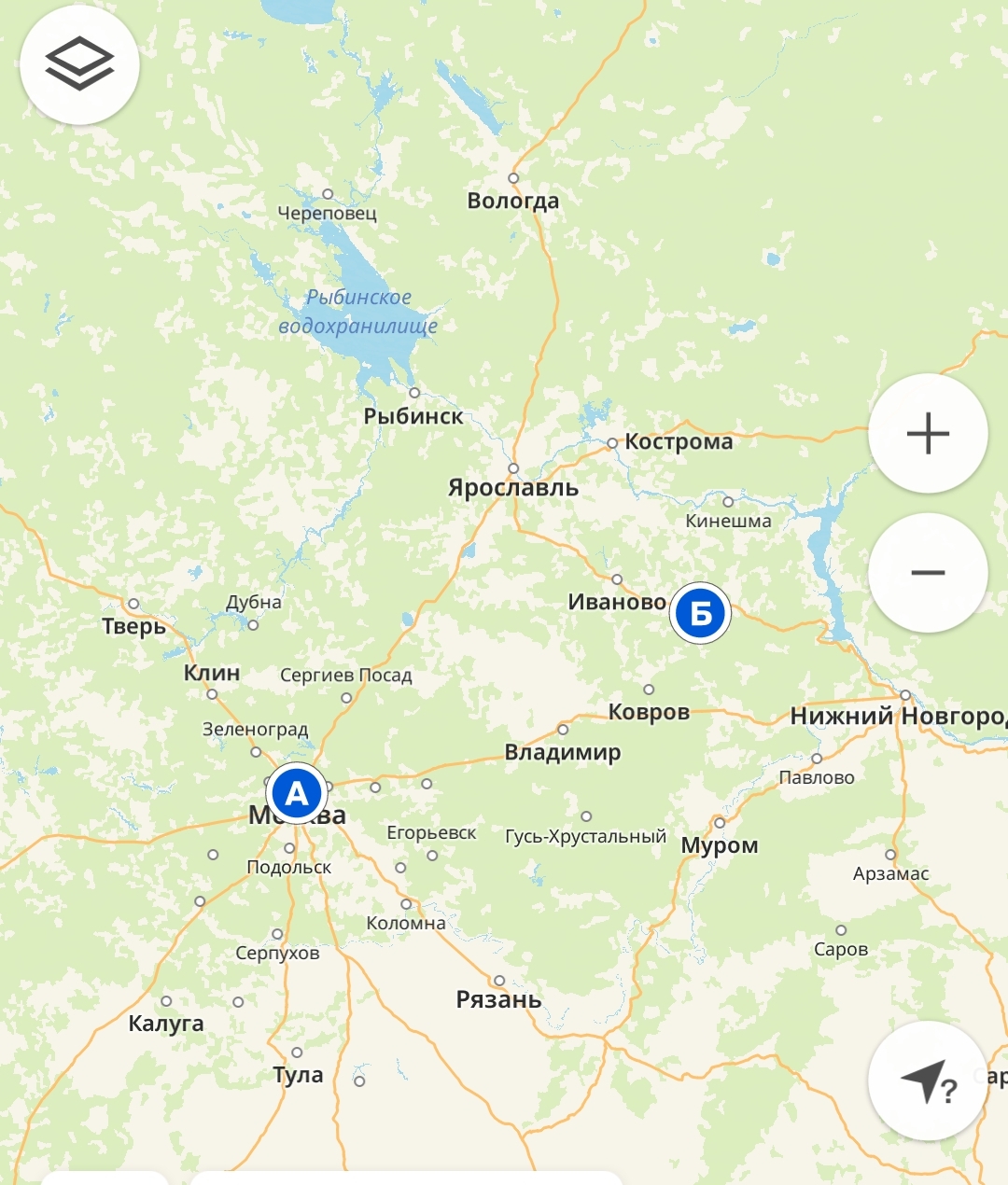This screenshot has width=1008, height=1185.
Task: Open the map layers menu
Action: tap(79, 64)
